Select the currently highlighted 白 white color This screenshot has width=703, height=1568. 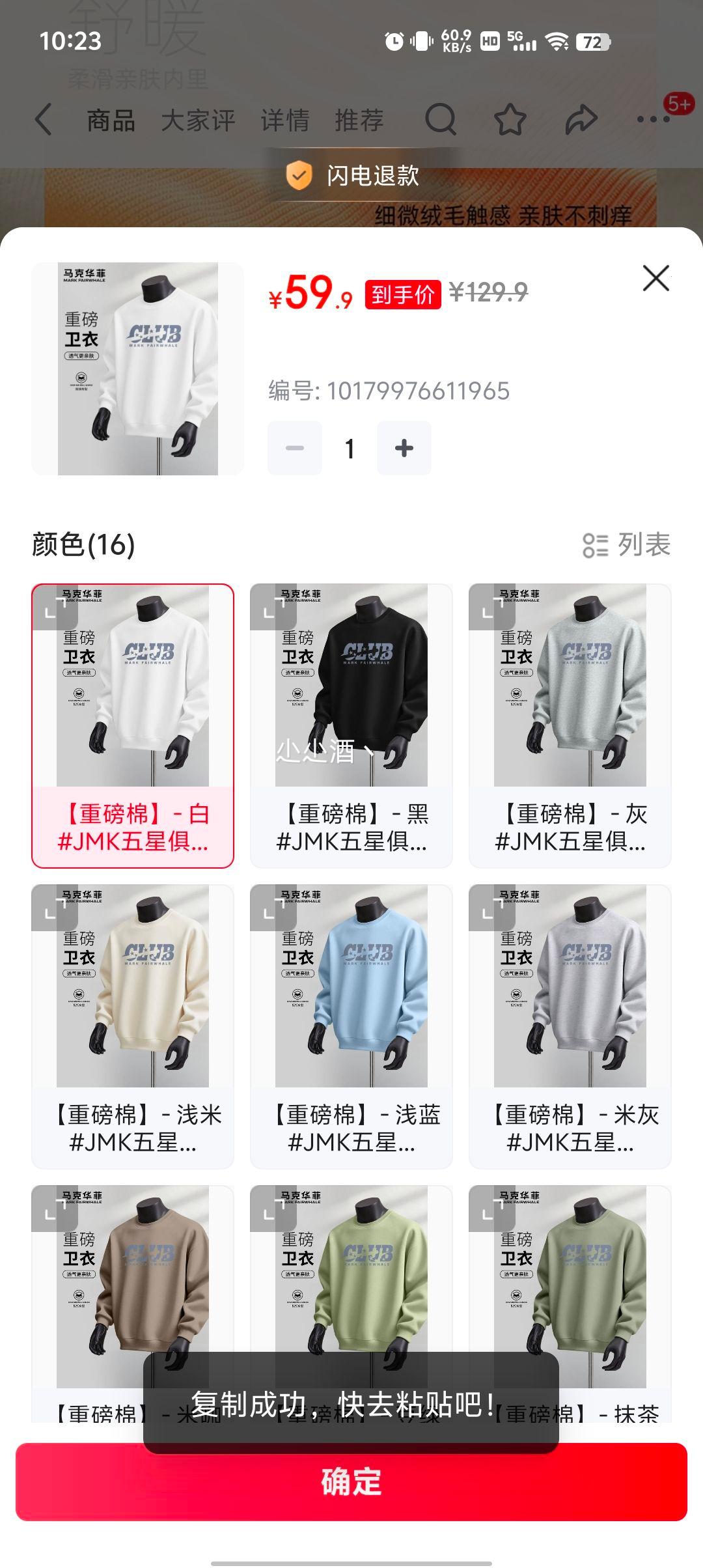point(133,716)
